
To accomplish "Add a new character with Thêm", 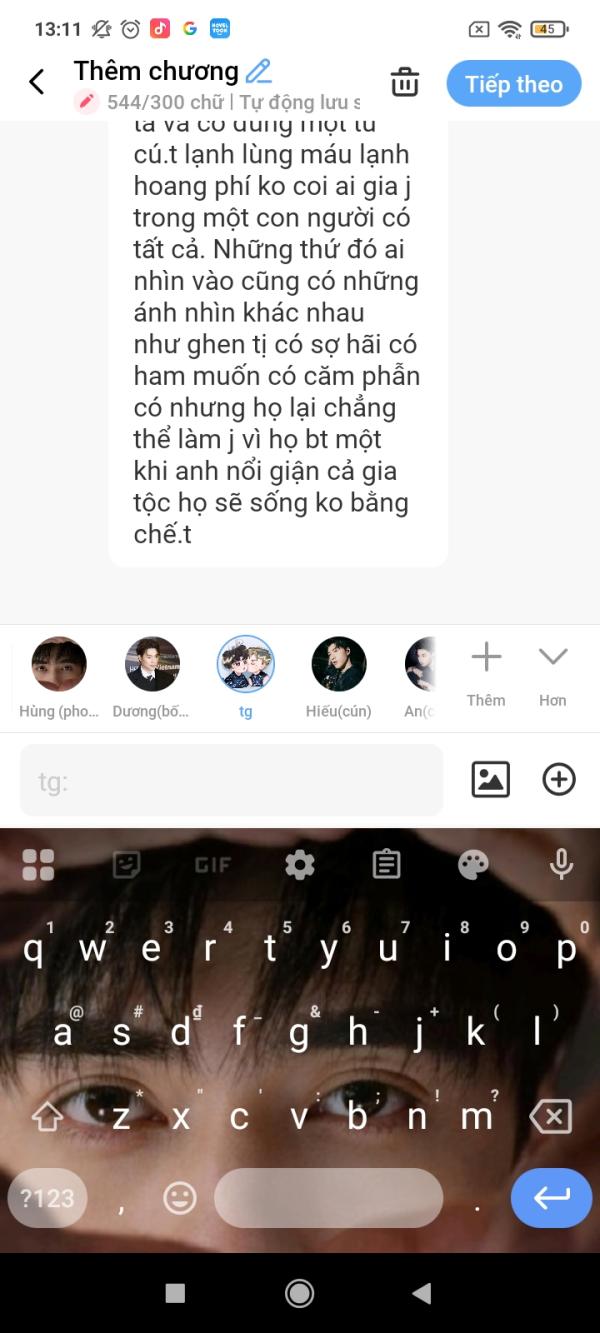I will pyautogui.click(x=486, y=676).
